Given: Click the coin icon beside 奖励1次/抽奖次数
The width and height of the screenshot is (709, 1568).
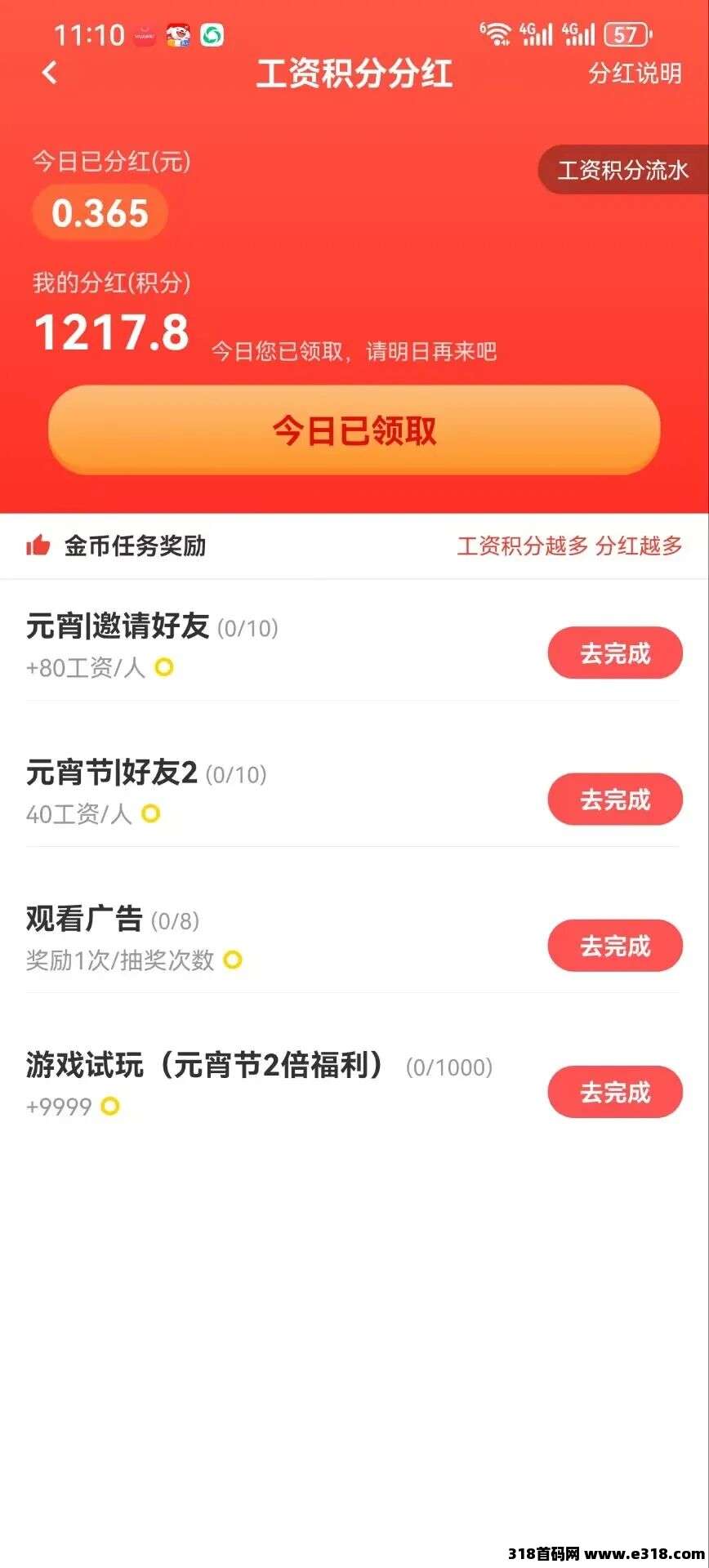Looking at the screenshot, I should point(231,960).
